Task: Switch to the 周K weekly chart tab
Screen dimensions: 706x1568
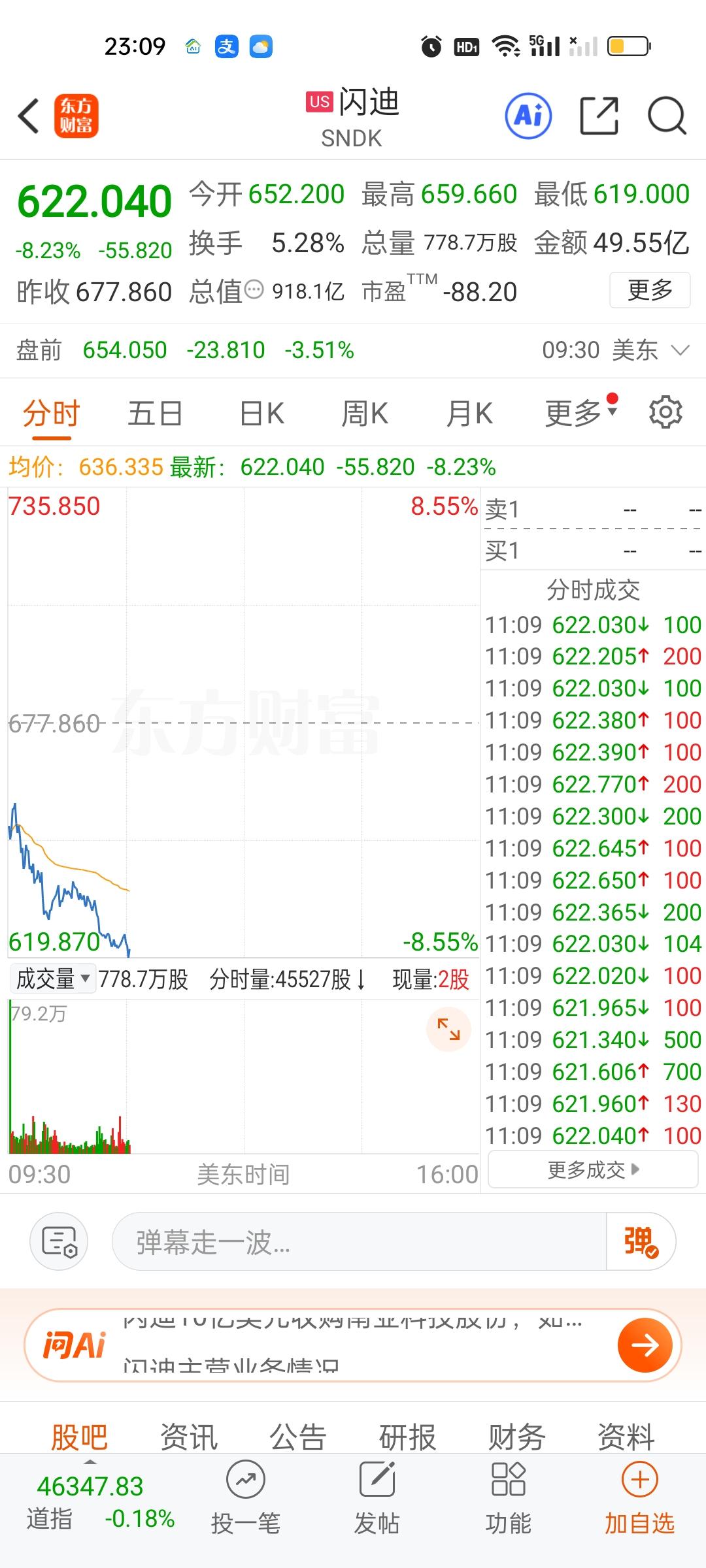Action: (365, 412)
